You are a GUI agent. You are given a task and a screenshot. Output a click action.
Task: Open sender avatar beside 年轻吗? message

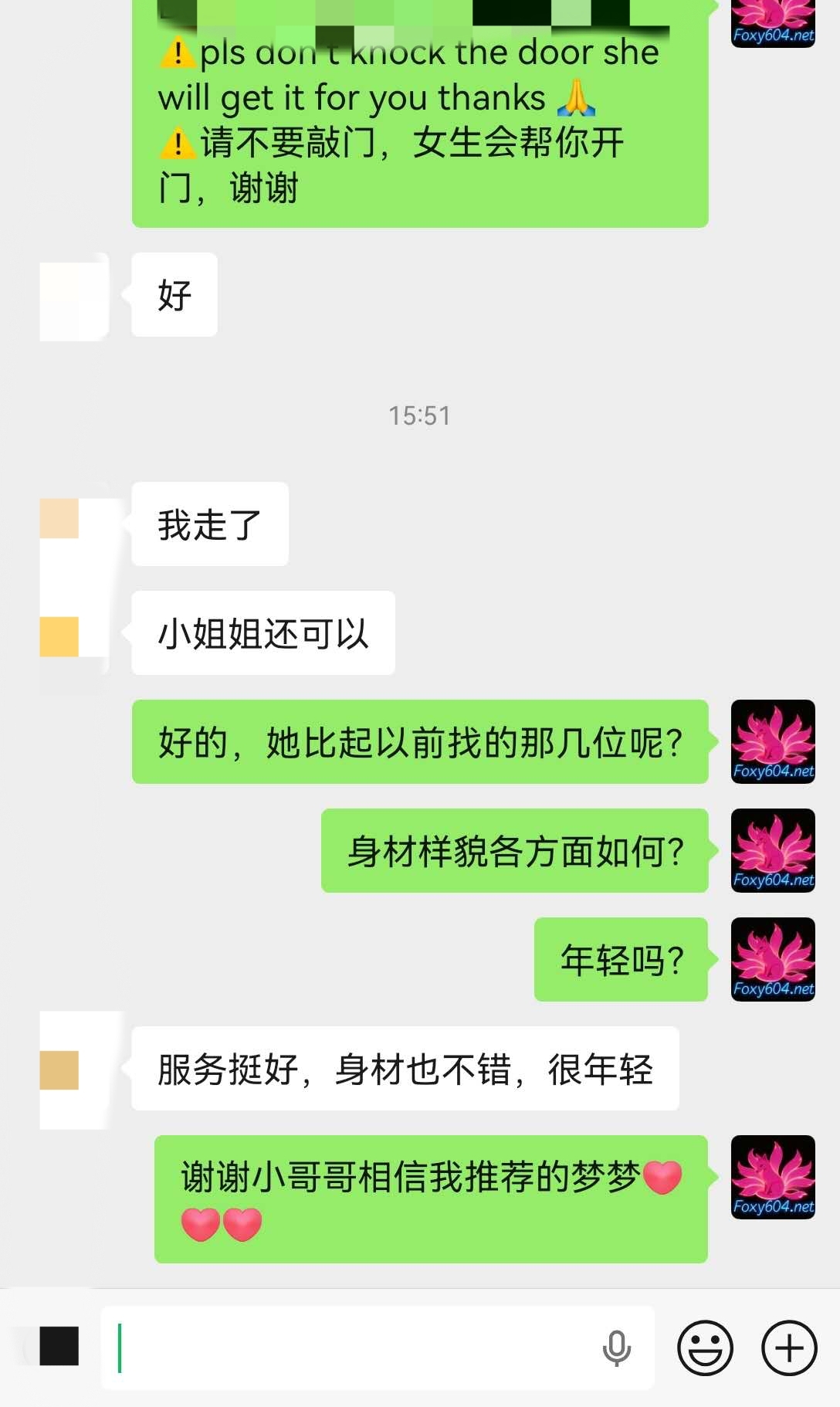tap(773, 960)
